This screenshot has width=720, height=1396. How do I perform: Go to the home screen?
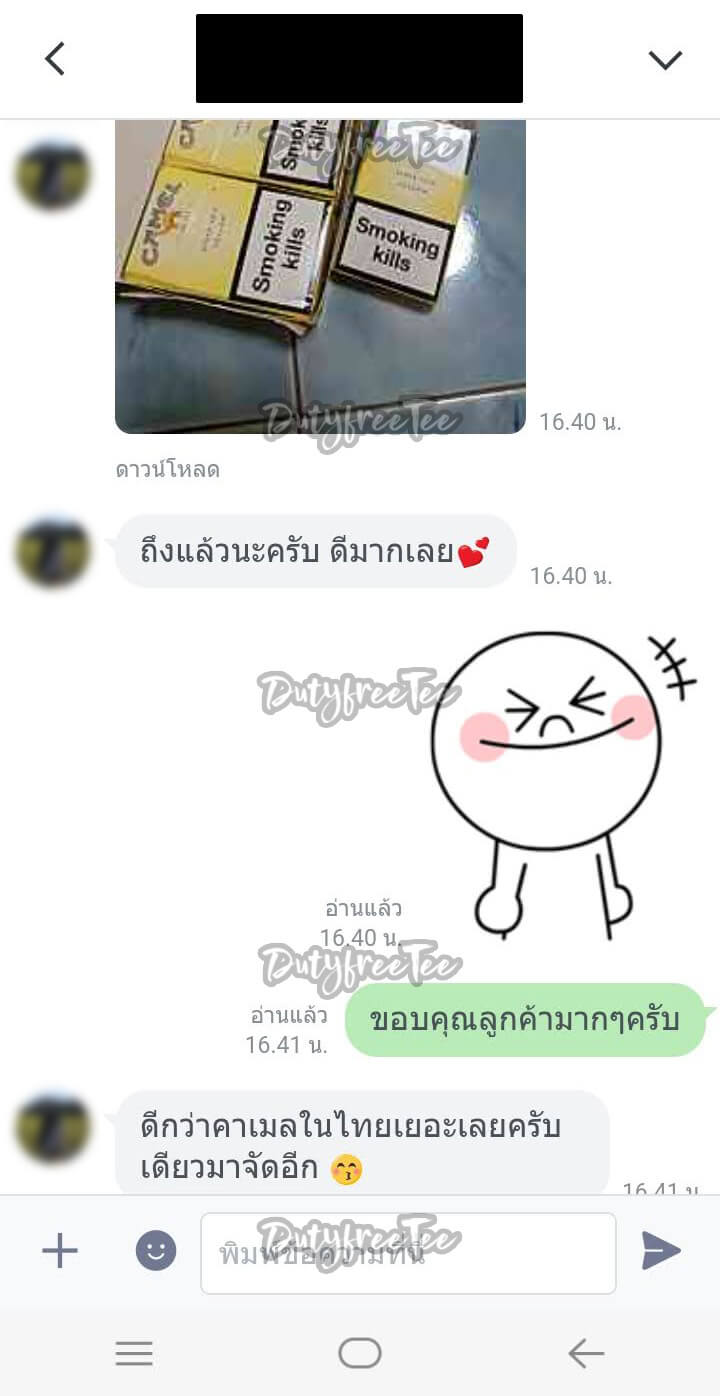point(360,1354)
